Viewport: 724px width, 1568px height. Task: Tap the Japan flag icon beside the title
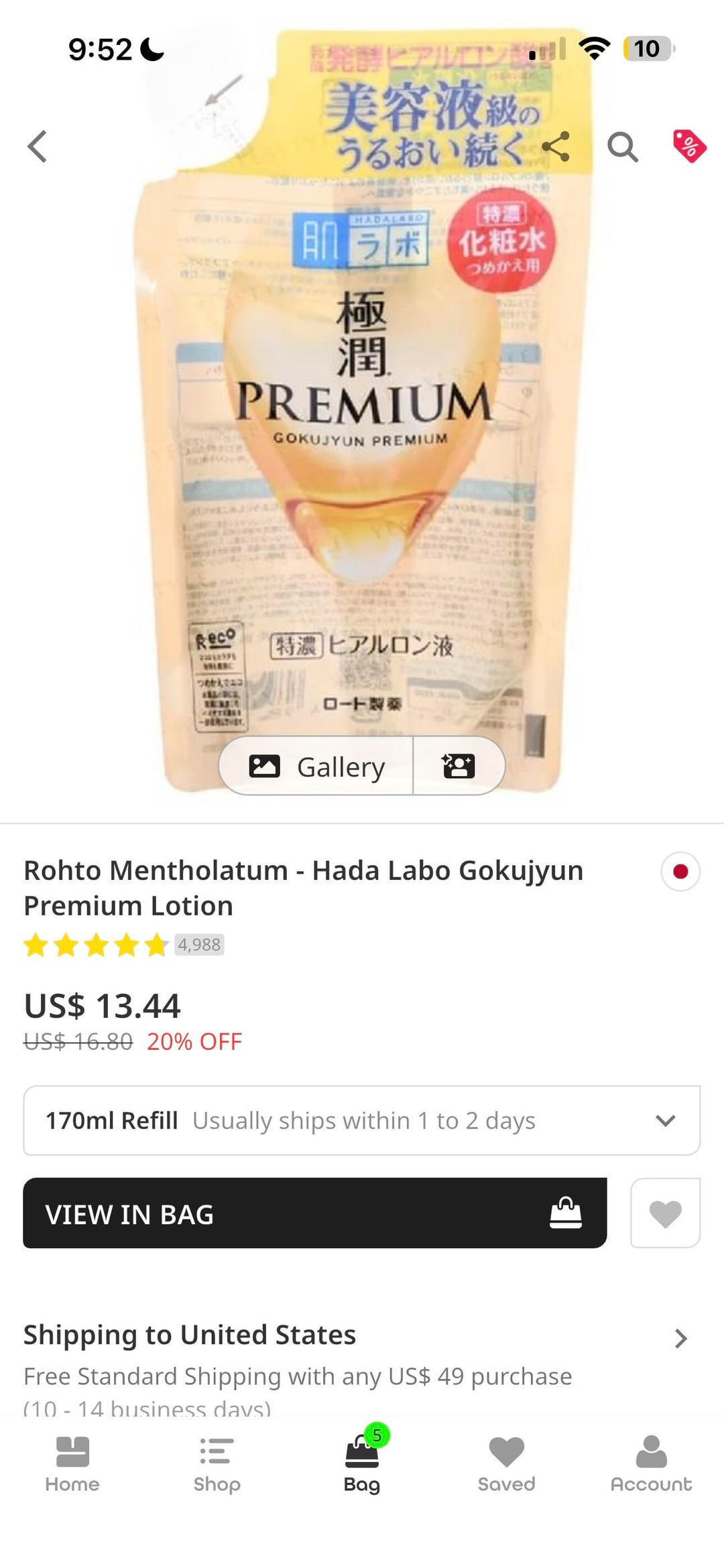[680, 871]
